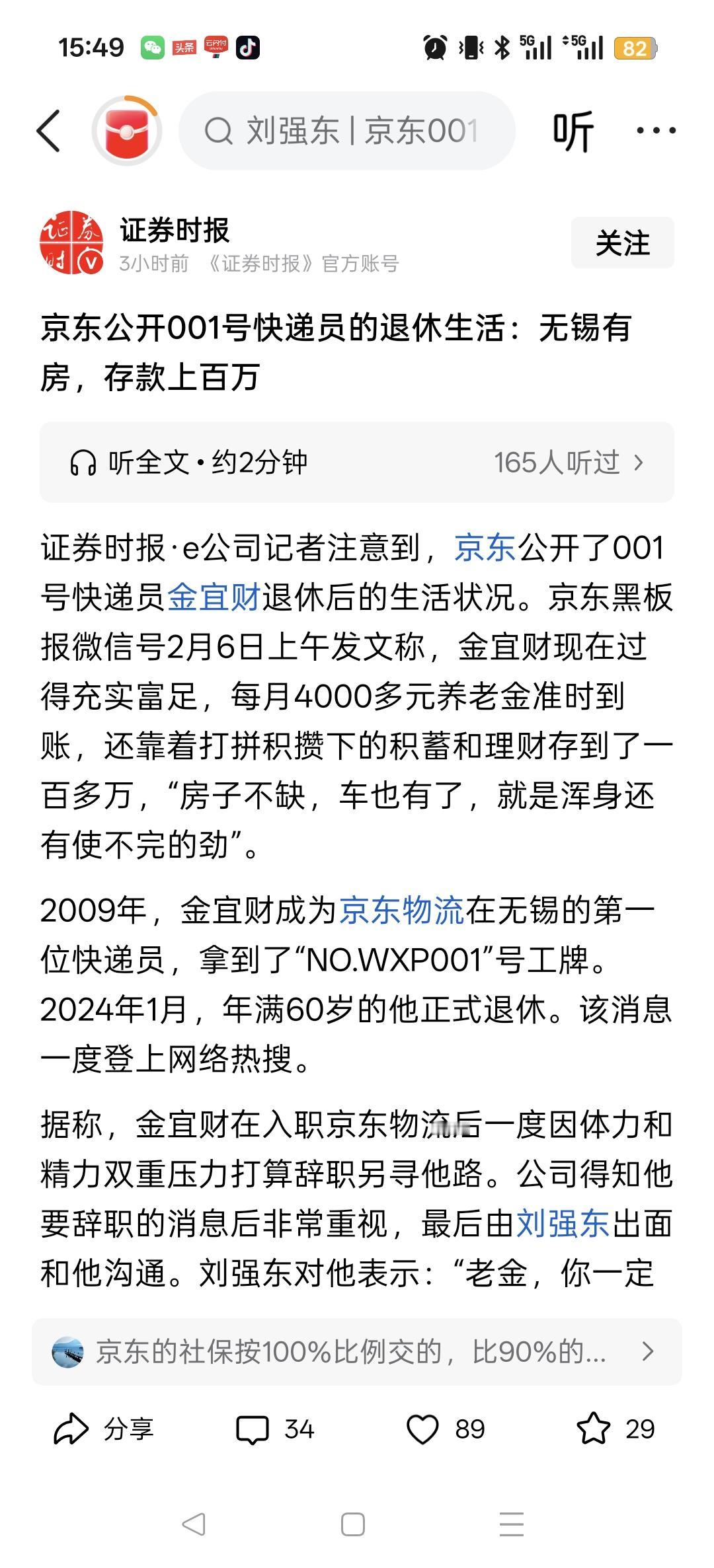
Task: Open the 京东物流 hyperlink
Action: 402,912
